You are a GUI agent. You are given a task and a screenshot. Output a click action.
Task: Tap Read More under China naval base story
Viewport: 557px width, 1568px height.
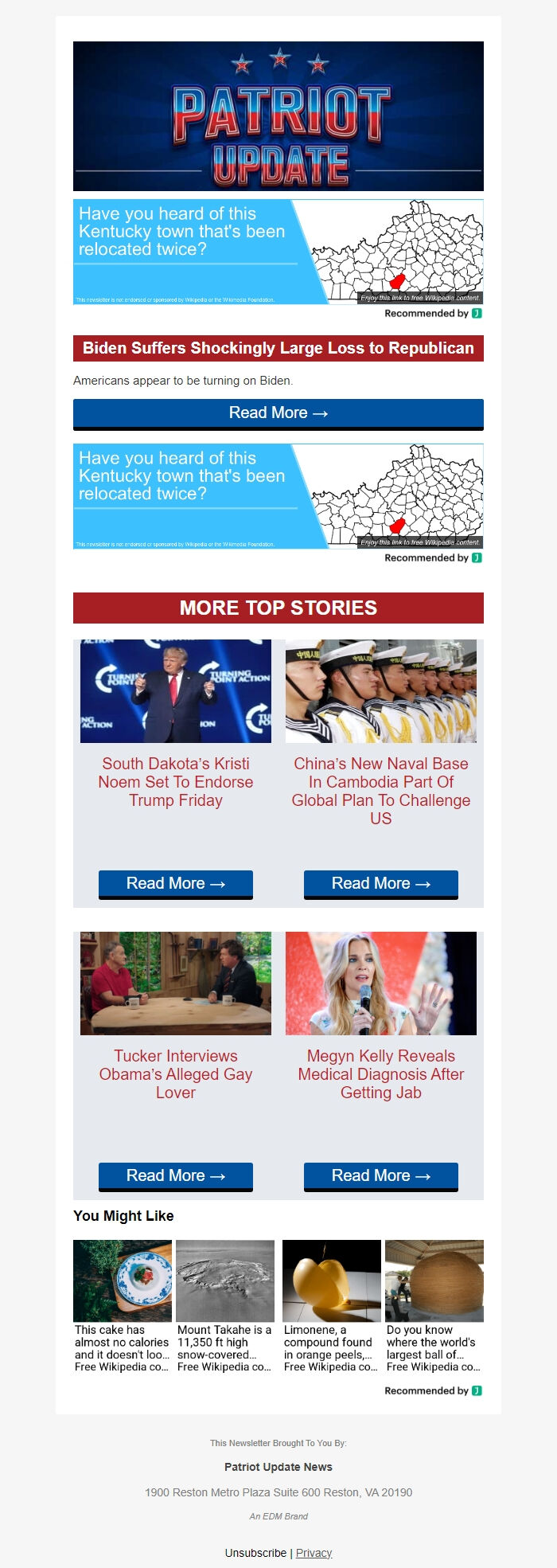(381, 884)
